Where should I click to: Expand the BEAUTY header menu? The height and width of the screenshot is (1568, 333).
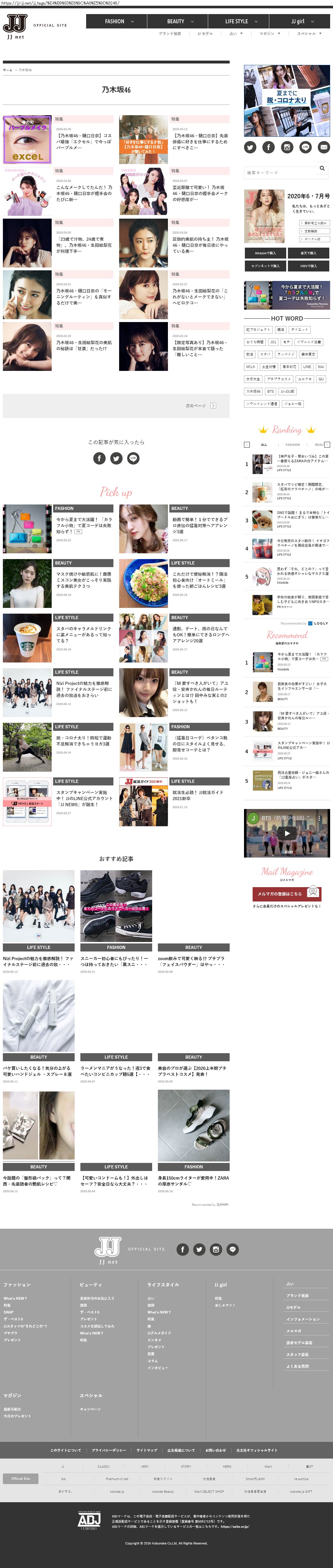click(177, 21)
